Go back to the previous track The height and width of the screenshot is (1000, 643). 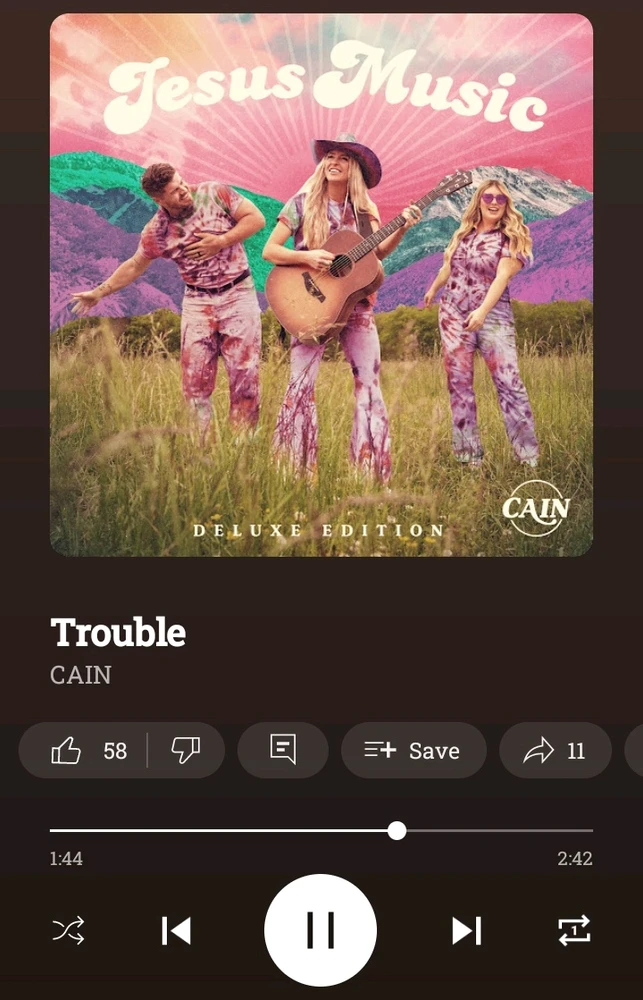176,931
